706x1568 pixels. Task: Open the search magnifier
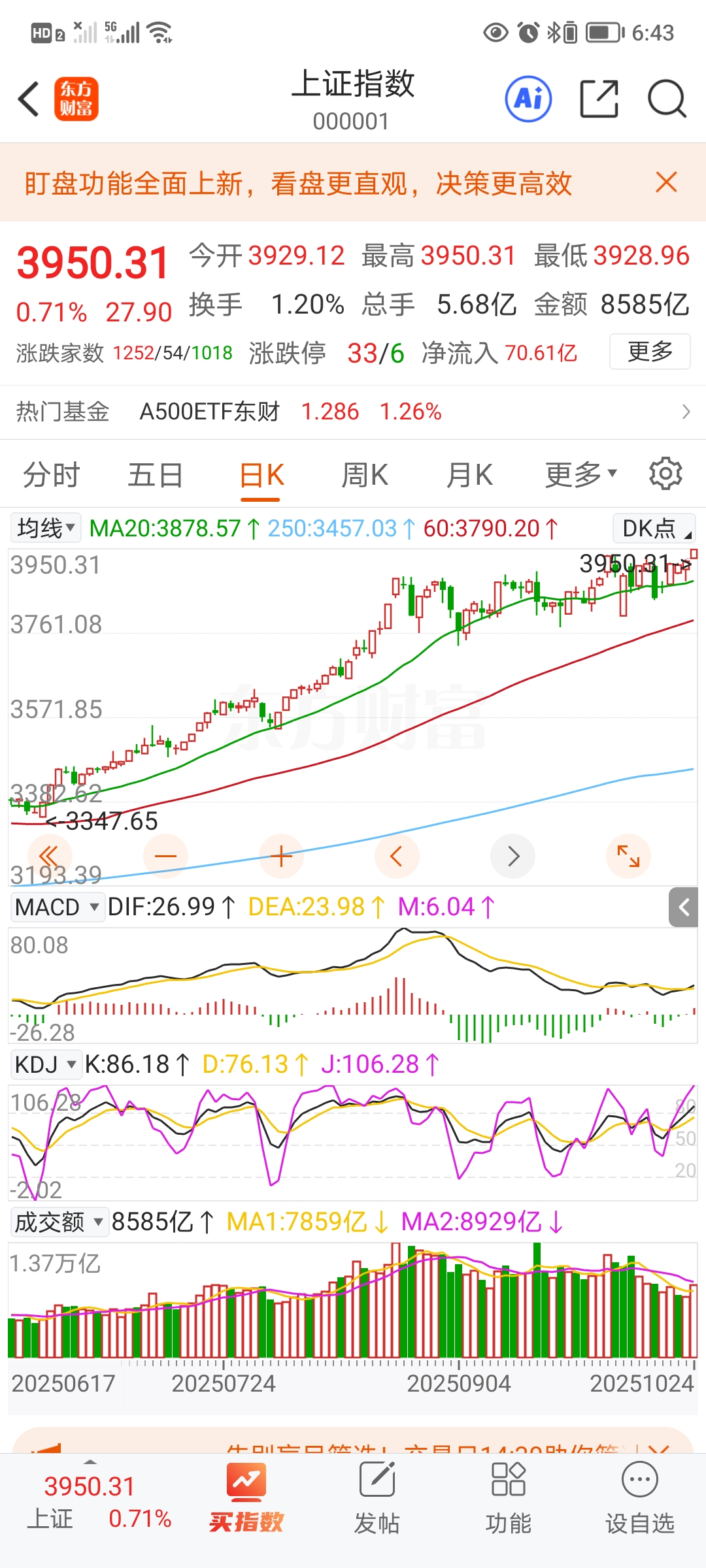(667, 99)
